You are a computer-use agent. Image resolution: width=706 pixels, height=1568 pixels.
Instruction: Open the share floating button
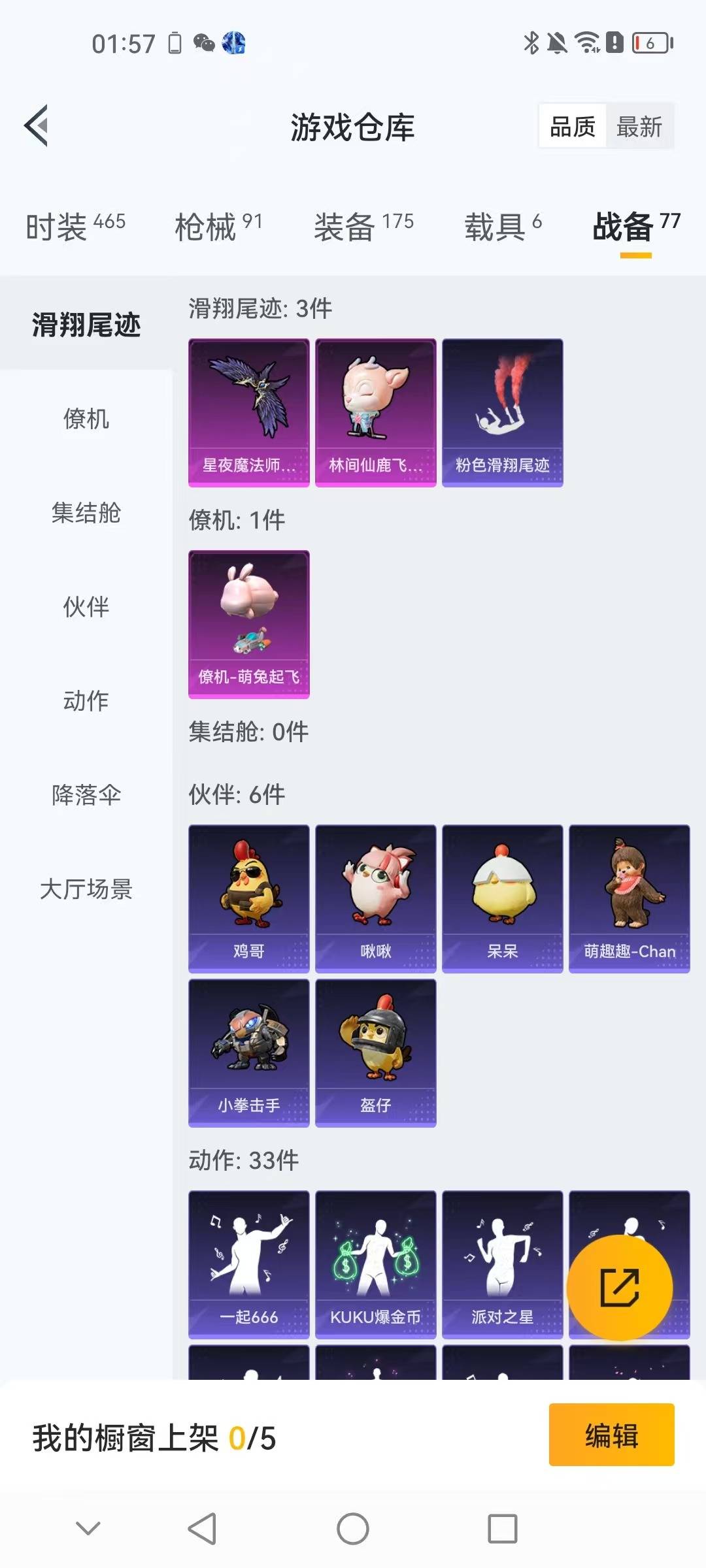620,1286
